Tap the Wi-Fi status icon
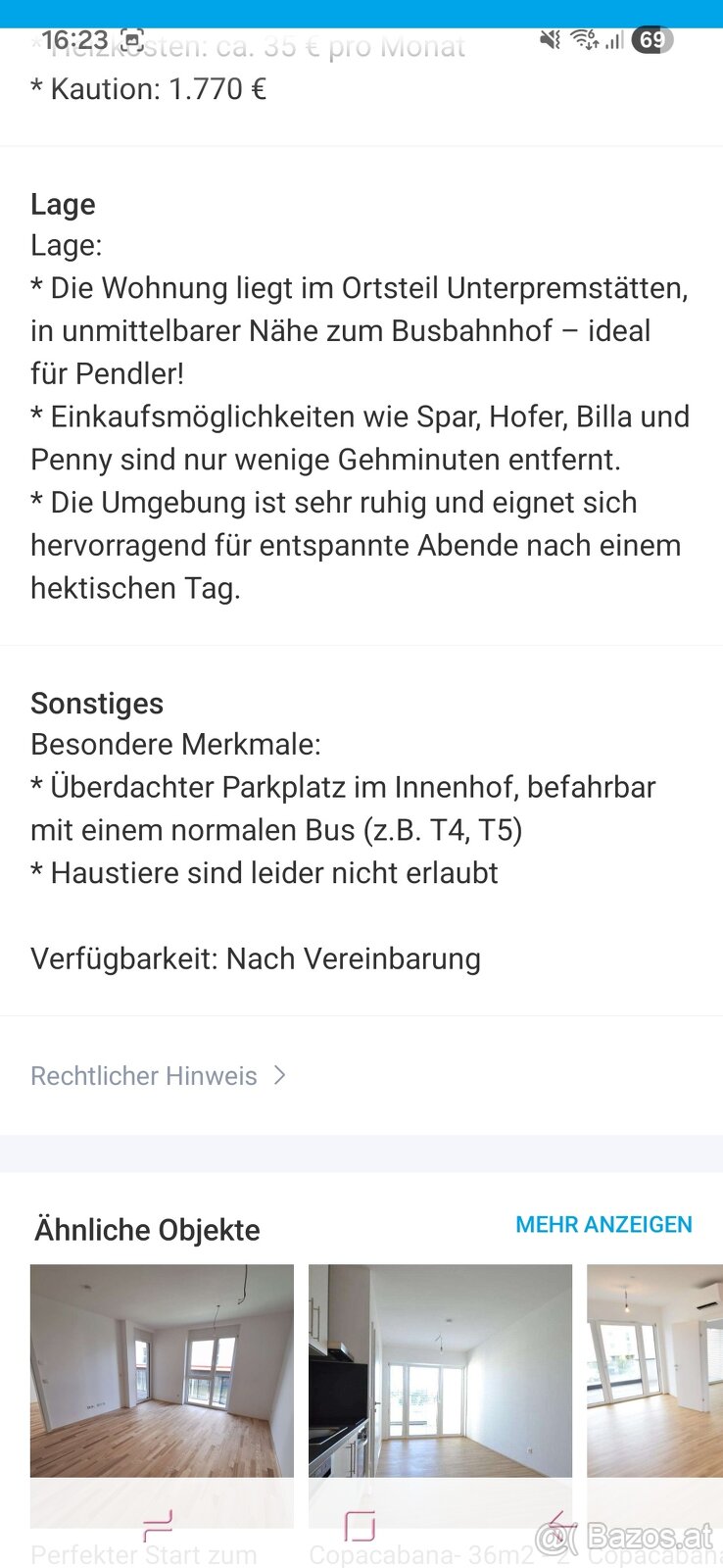 585,38
